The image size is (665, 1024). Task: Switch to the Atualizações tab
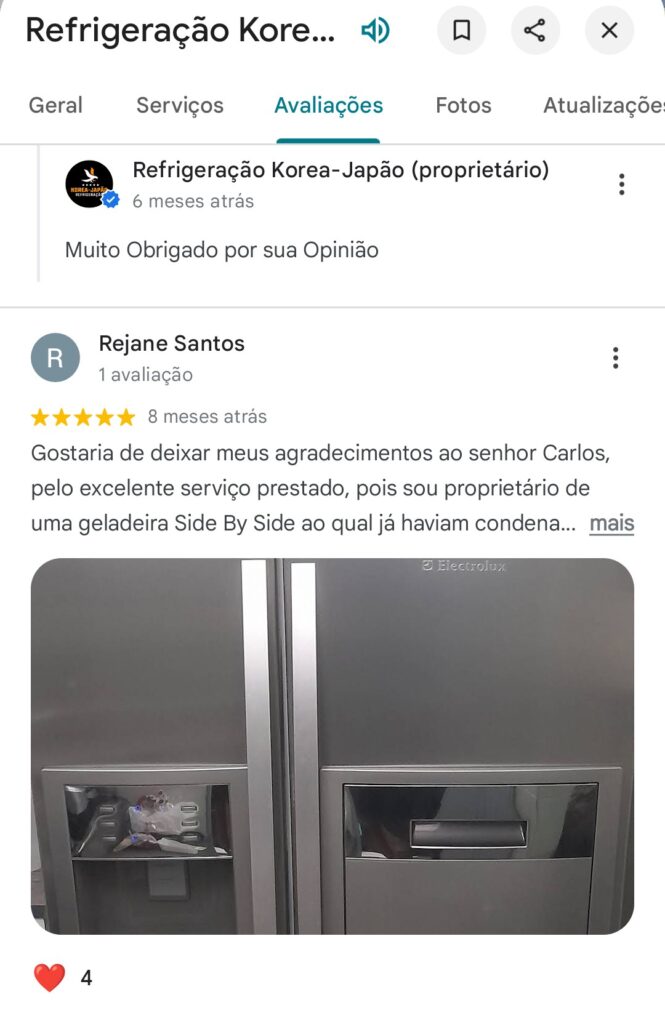(x=602, y=105)
